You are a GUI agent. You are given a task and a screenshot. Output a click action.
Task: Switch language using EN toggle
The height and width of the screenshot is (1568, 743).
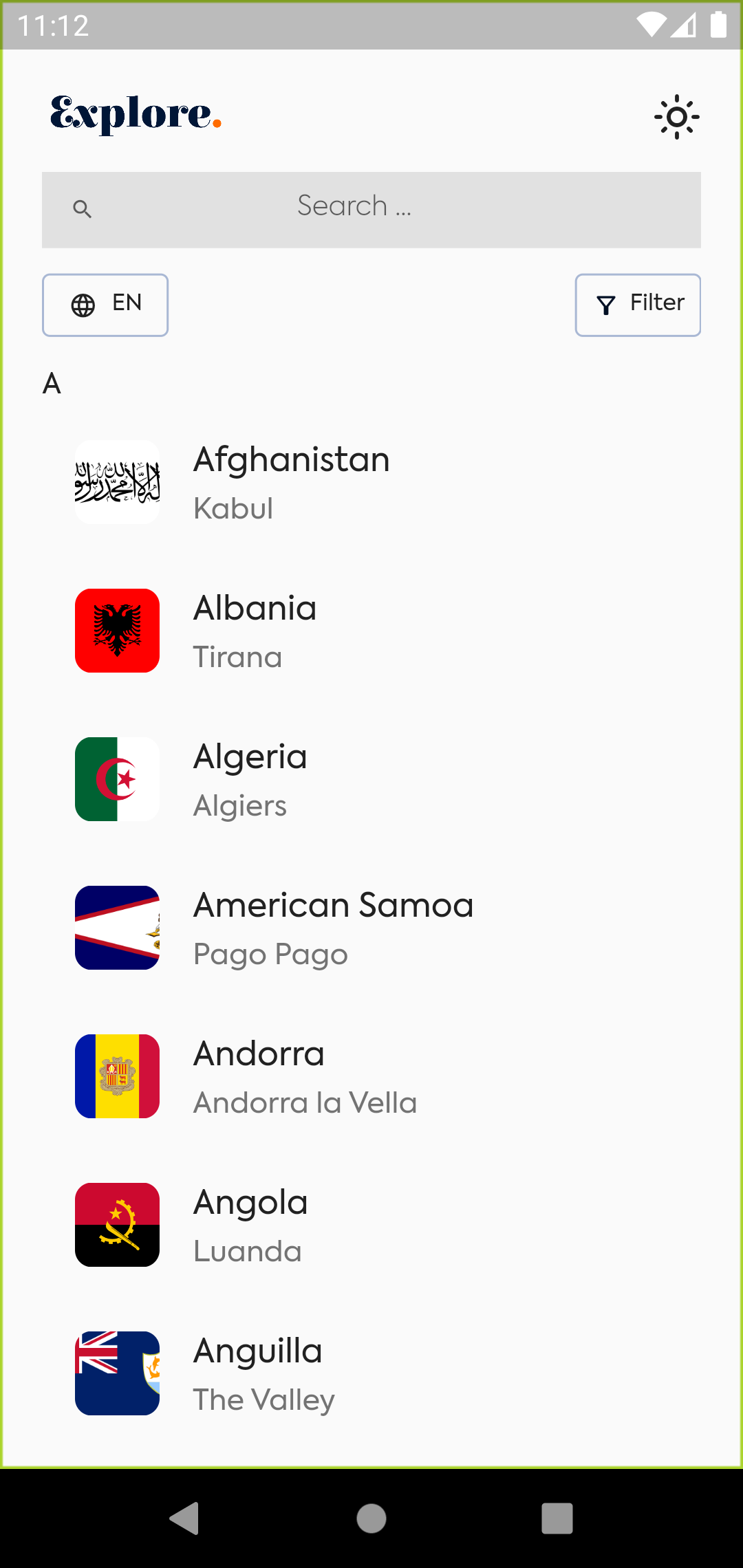click(x=105, y=305)
